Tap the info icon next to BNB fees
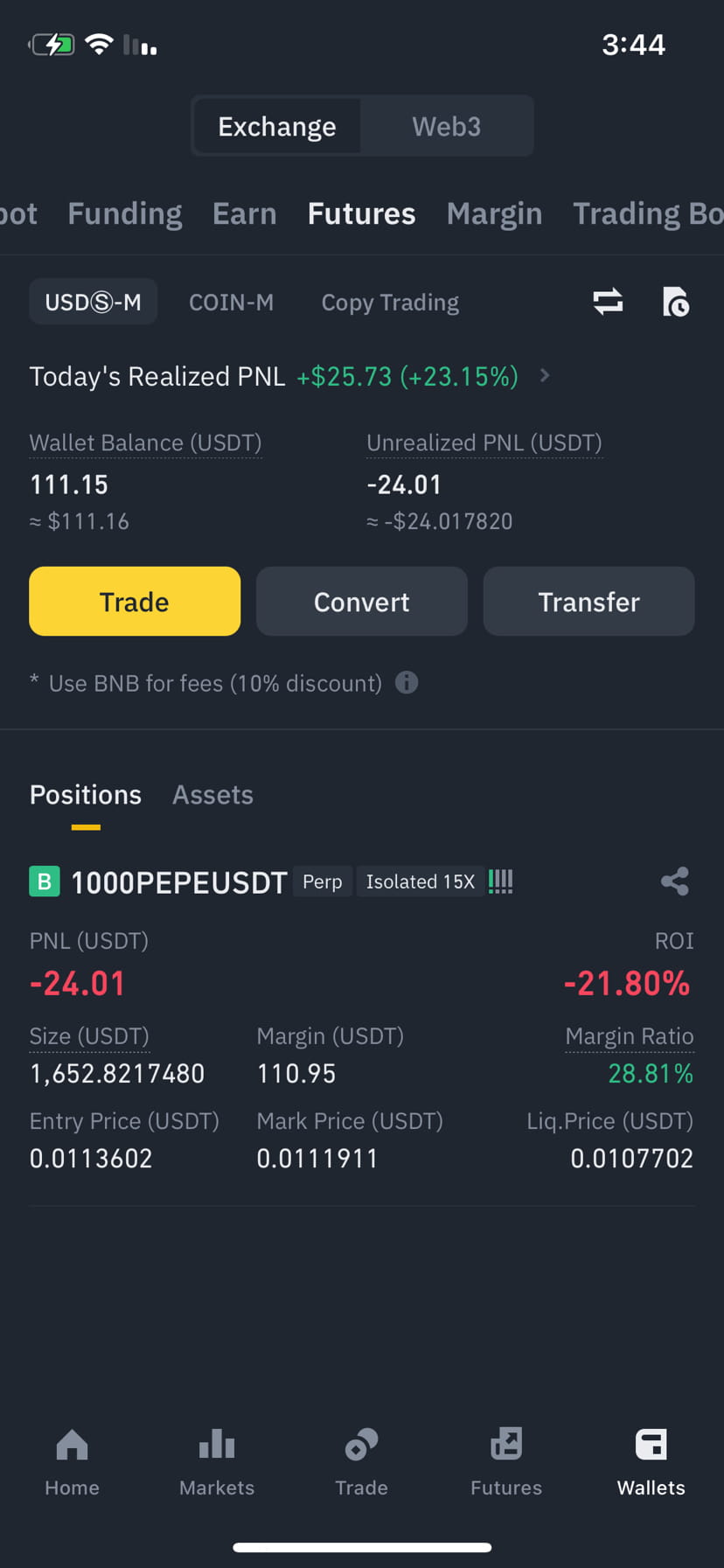 406,683
